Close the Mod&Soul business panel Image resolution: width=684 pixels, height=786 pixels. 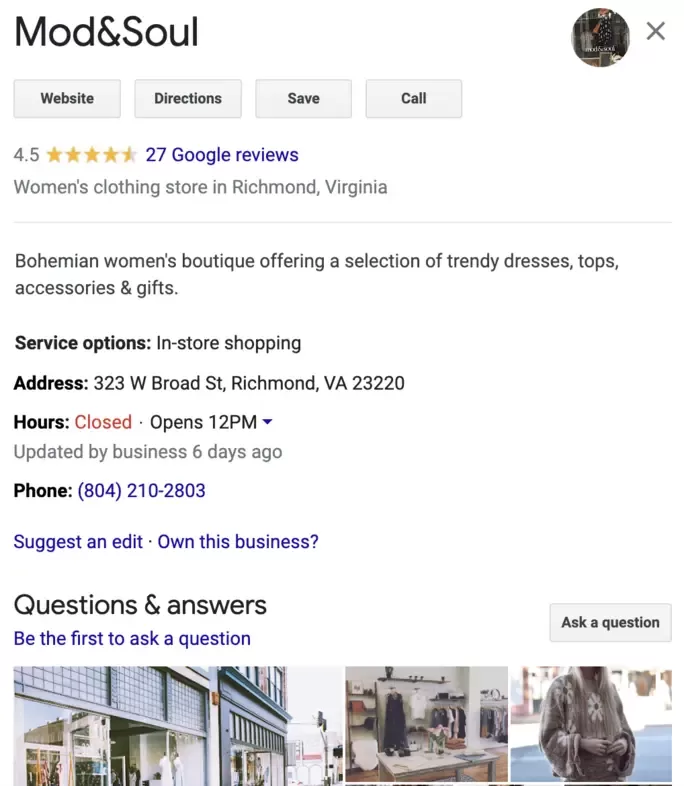(655, 32)
